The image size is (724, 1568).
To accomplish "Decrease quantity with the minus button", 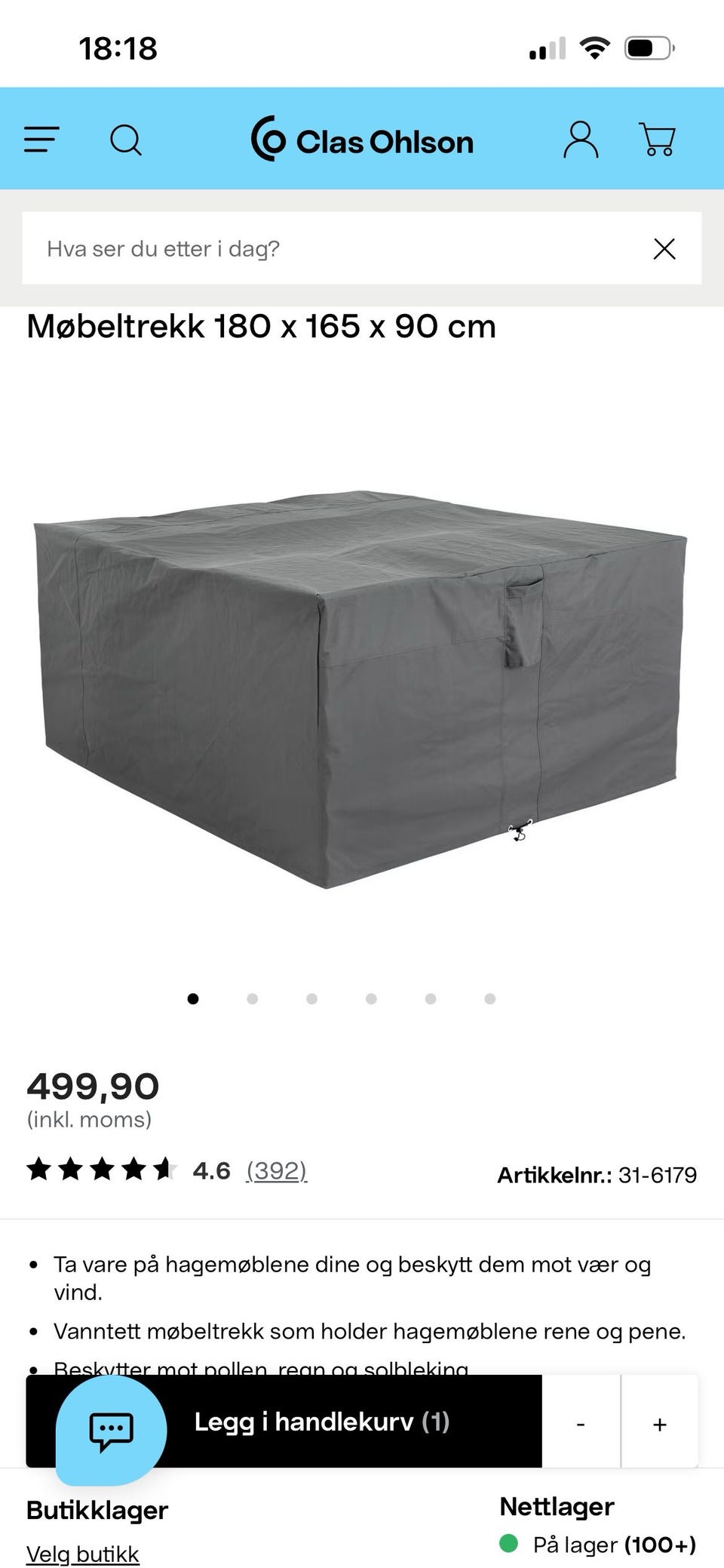I will point(581,1423).
